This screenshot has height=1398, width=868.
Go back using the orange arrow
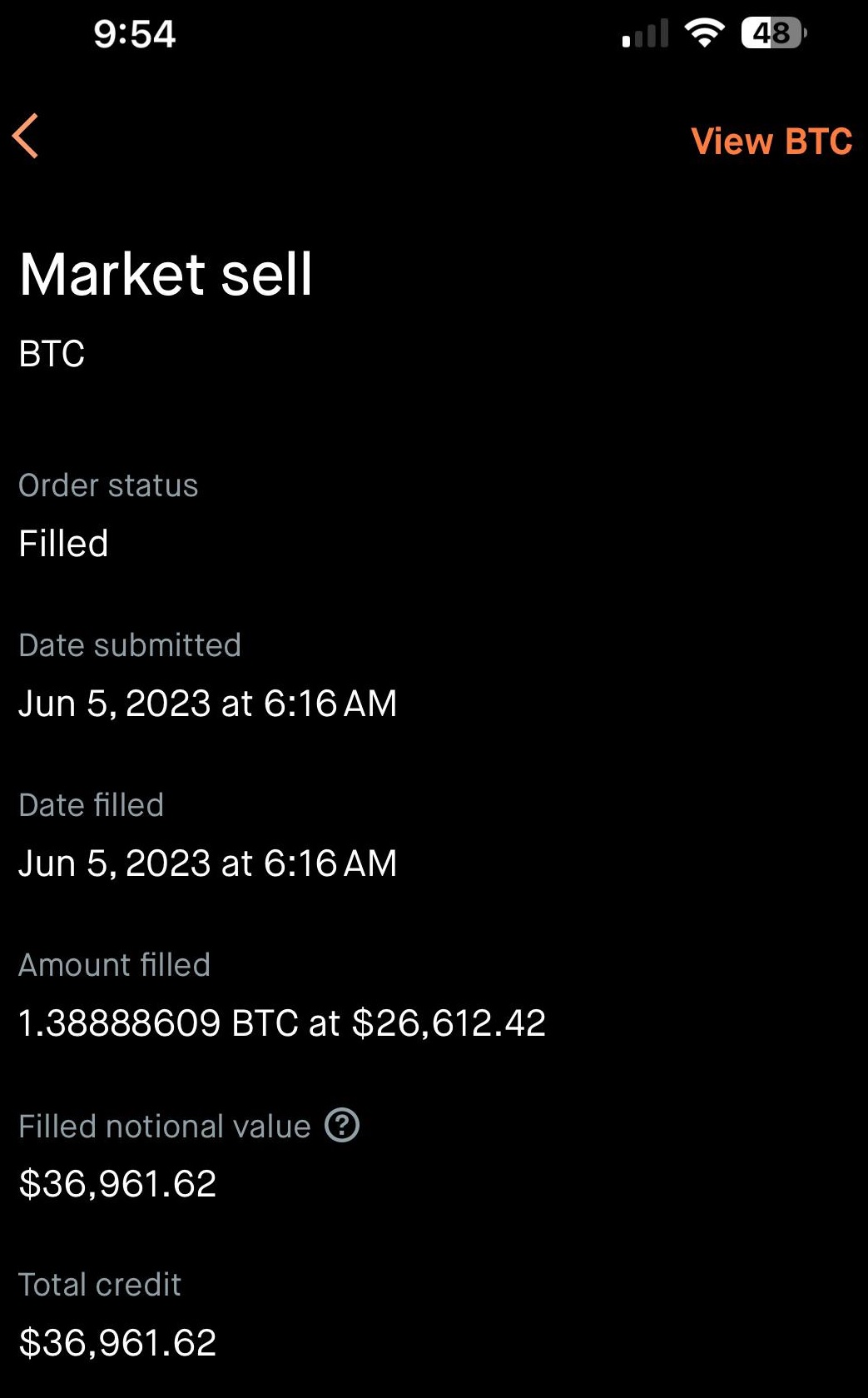(x=26, y=136)
